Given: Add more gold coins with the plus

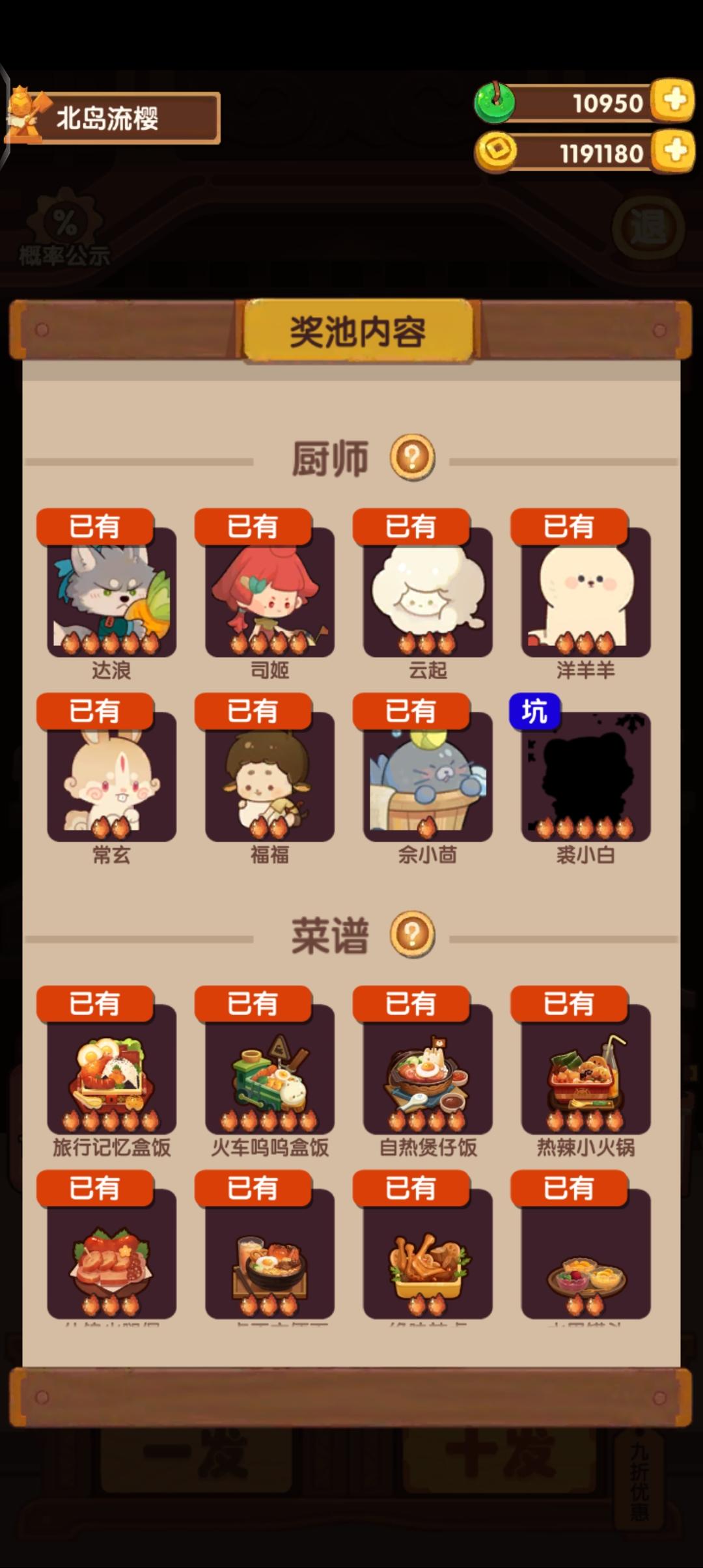Looking at the screenshot, I should pyautogui.click(x=674, y=151).
